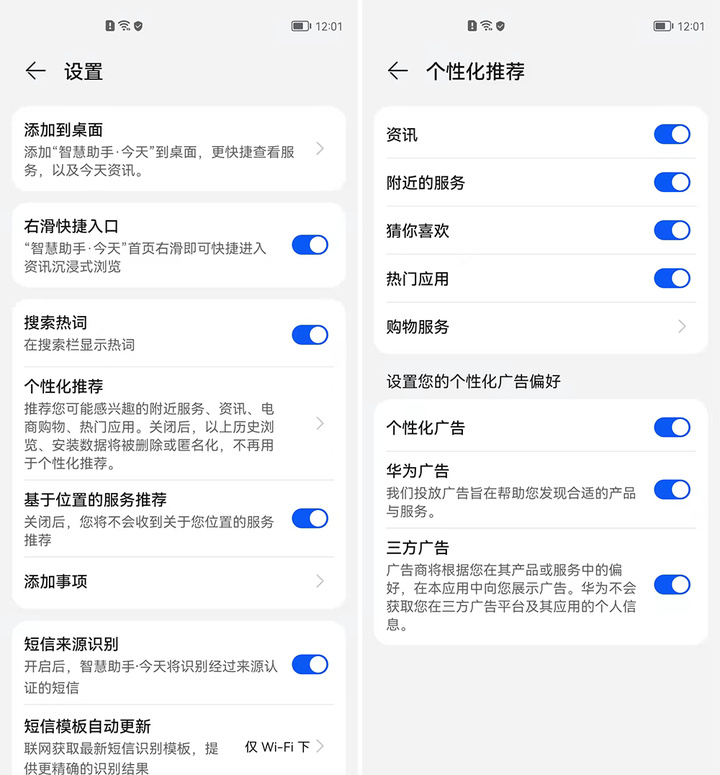The image size is (720, 775).
Task: Tap the back arrow on the 设置 page
Action: click(x=35, y=71)
